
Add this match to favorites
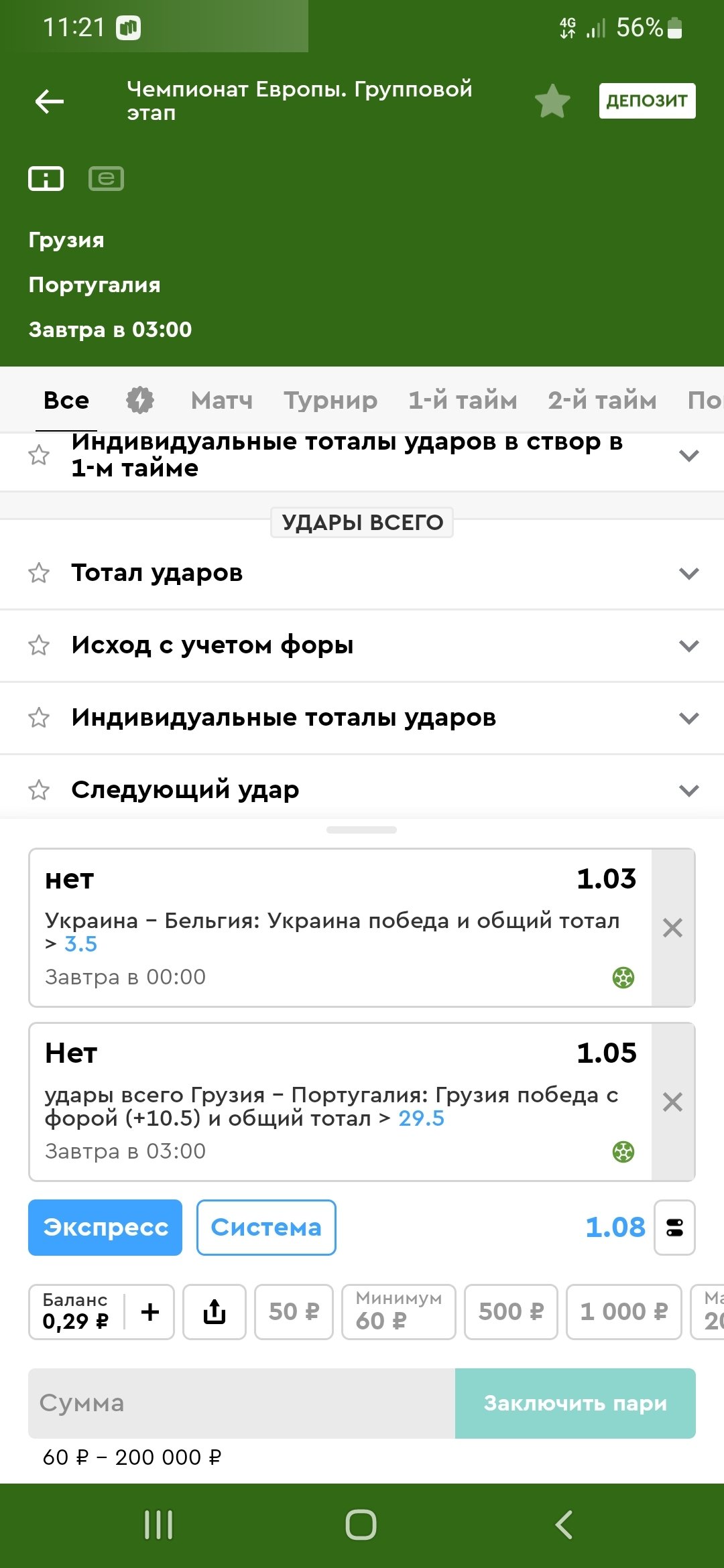[x=552, y=101]
